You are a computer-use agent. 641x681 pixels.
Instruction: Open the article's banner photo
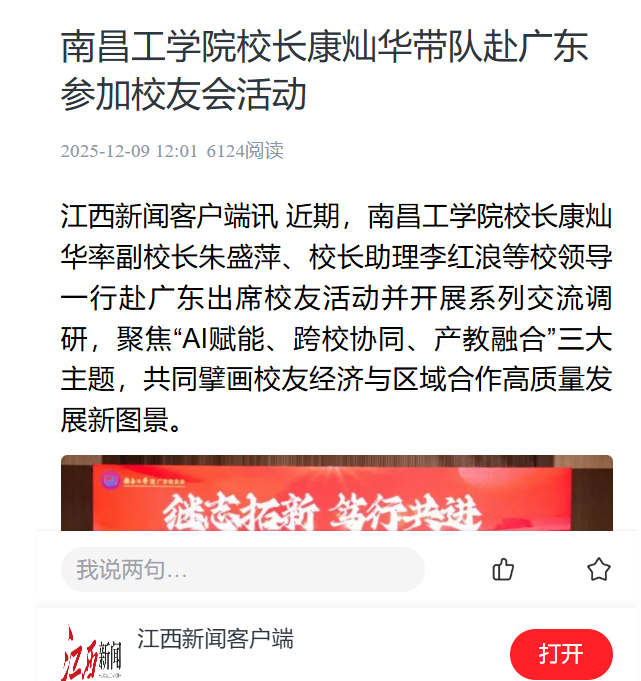pyautogui.click(x=336, y=494)
